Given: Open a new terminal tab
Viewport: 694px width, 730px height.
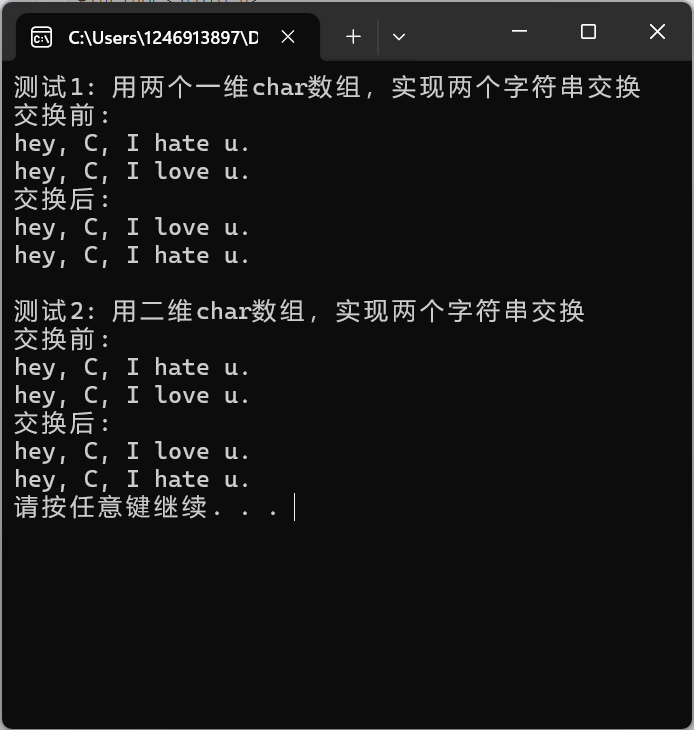Looking at the screenshot, I should click(353, 37).
